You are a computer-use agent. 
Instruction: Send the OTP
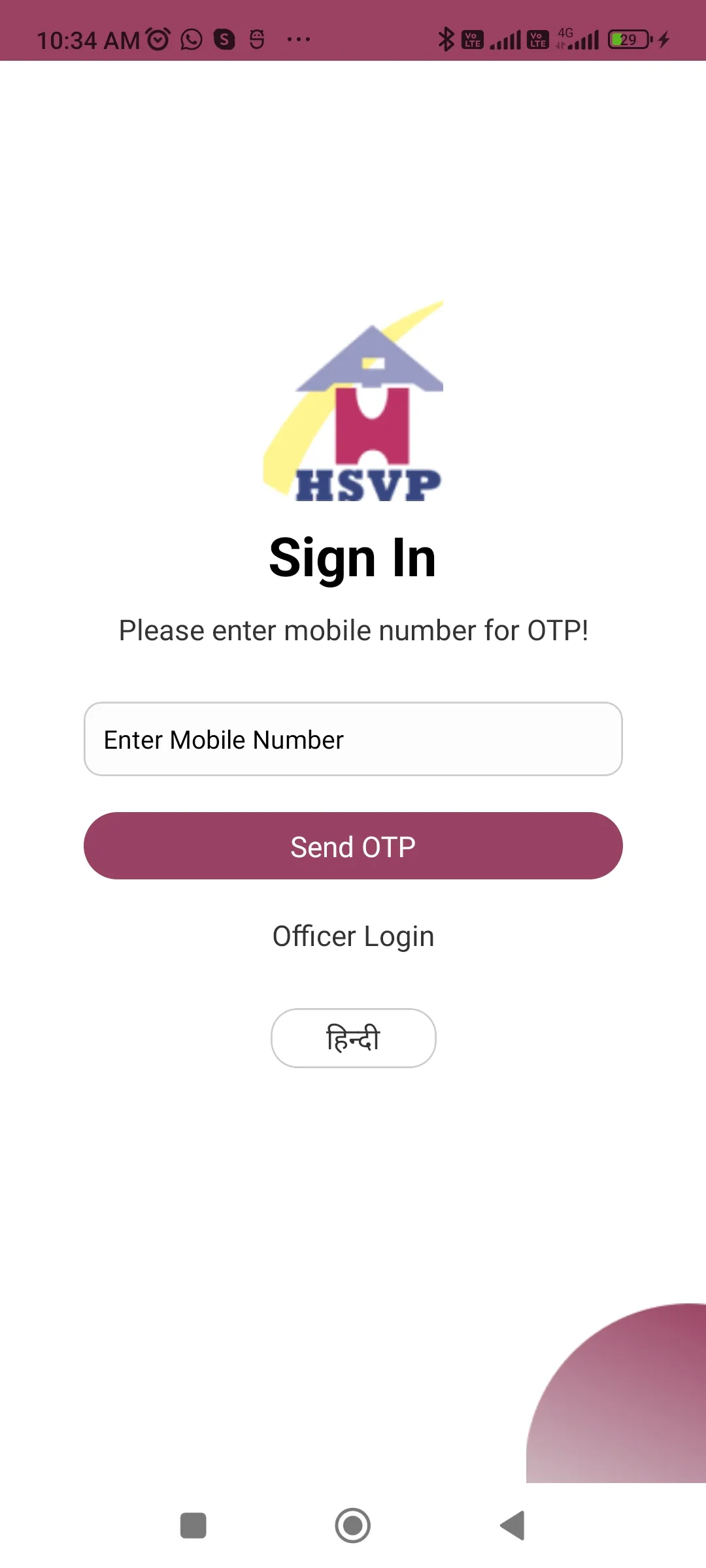353,846
